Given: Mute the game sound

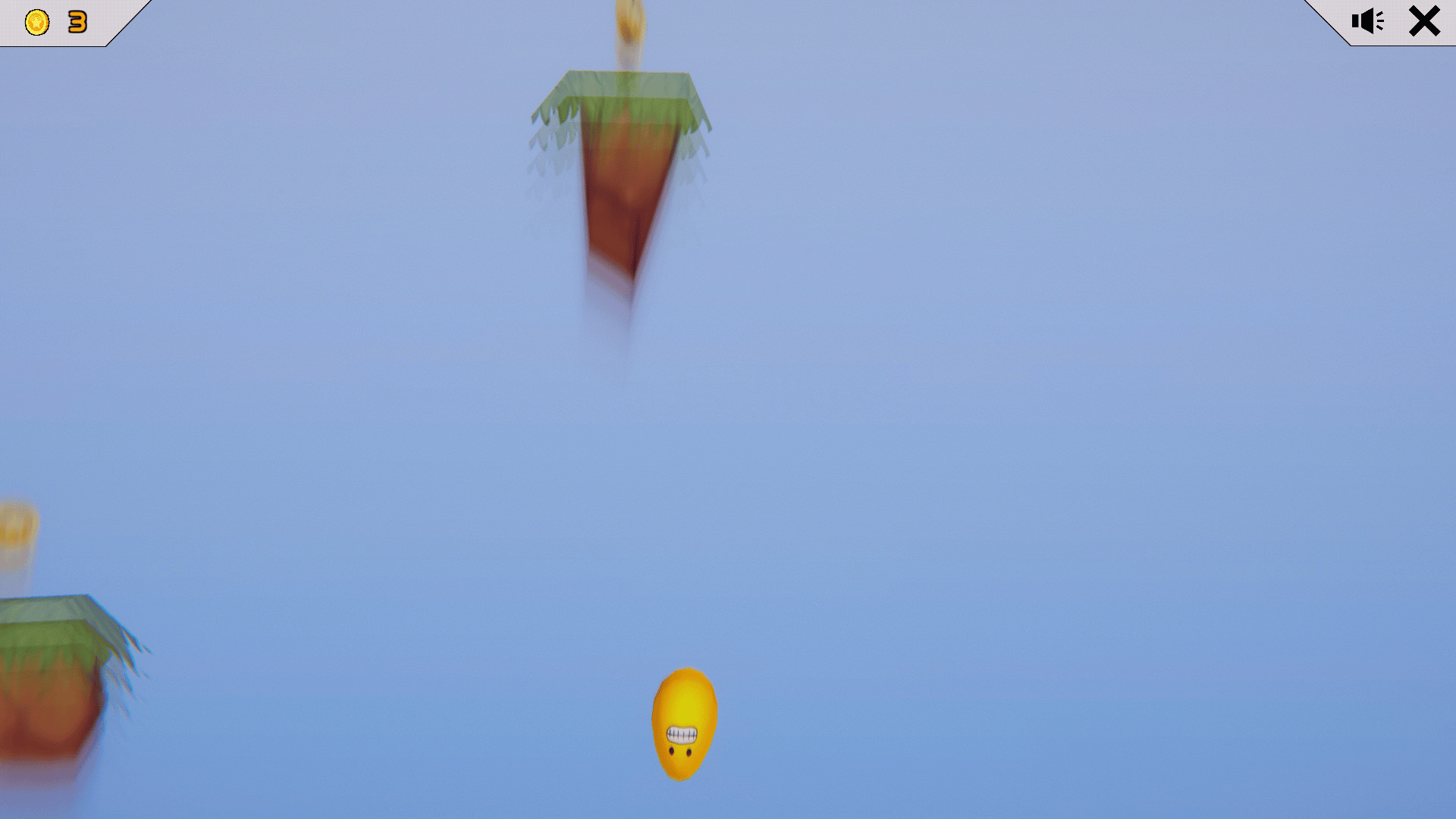Looking at the screenshot, I should (1367, 21).
